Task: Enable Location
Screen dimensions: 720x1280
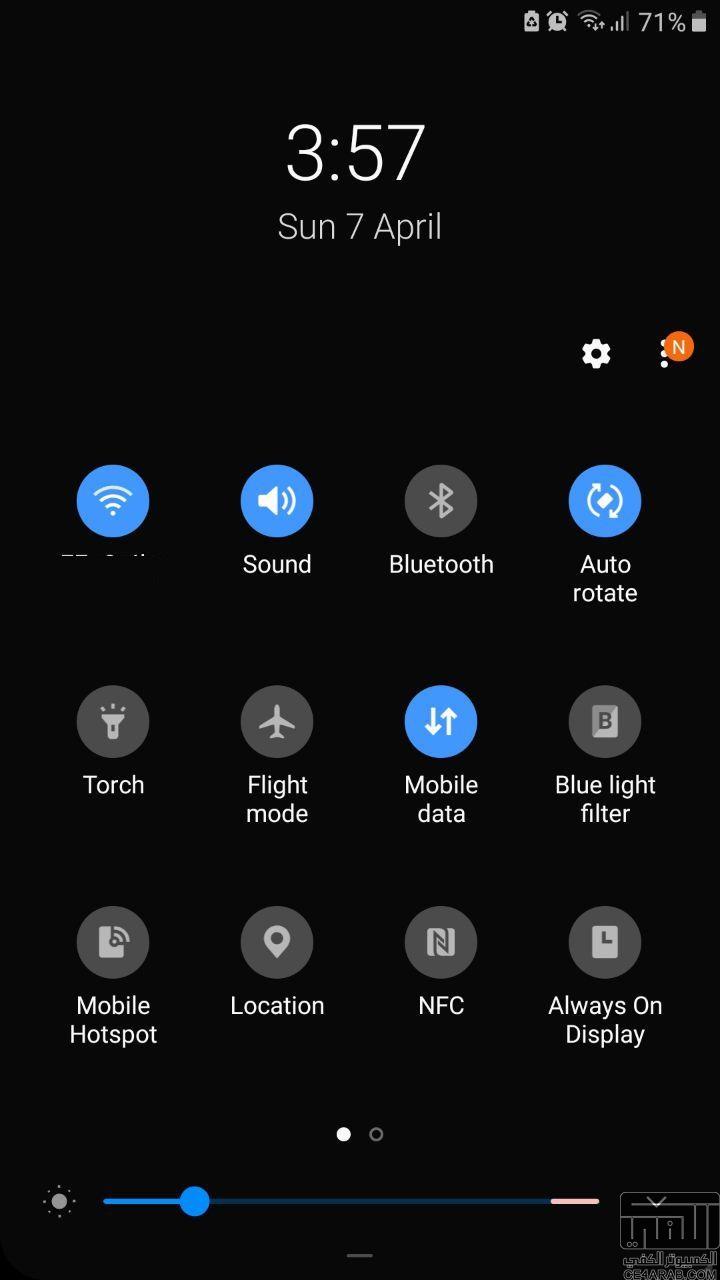Action: coord(277,942)
